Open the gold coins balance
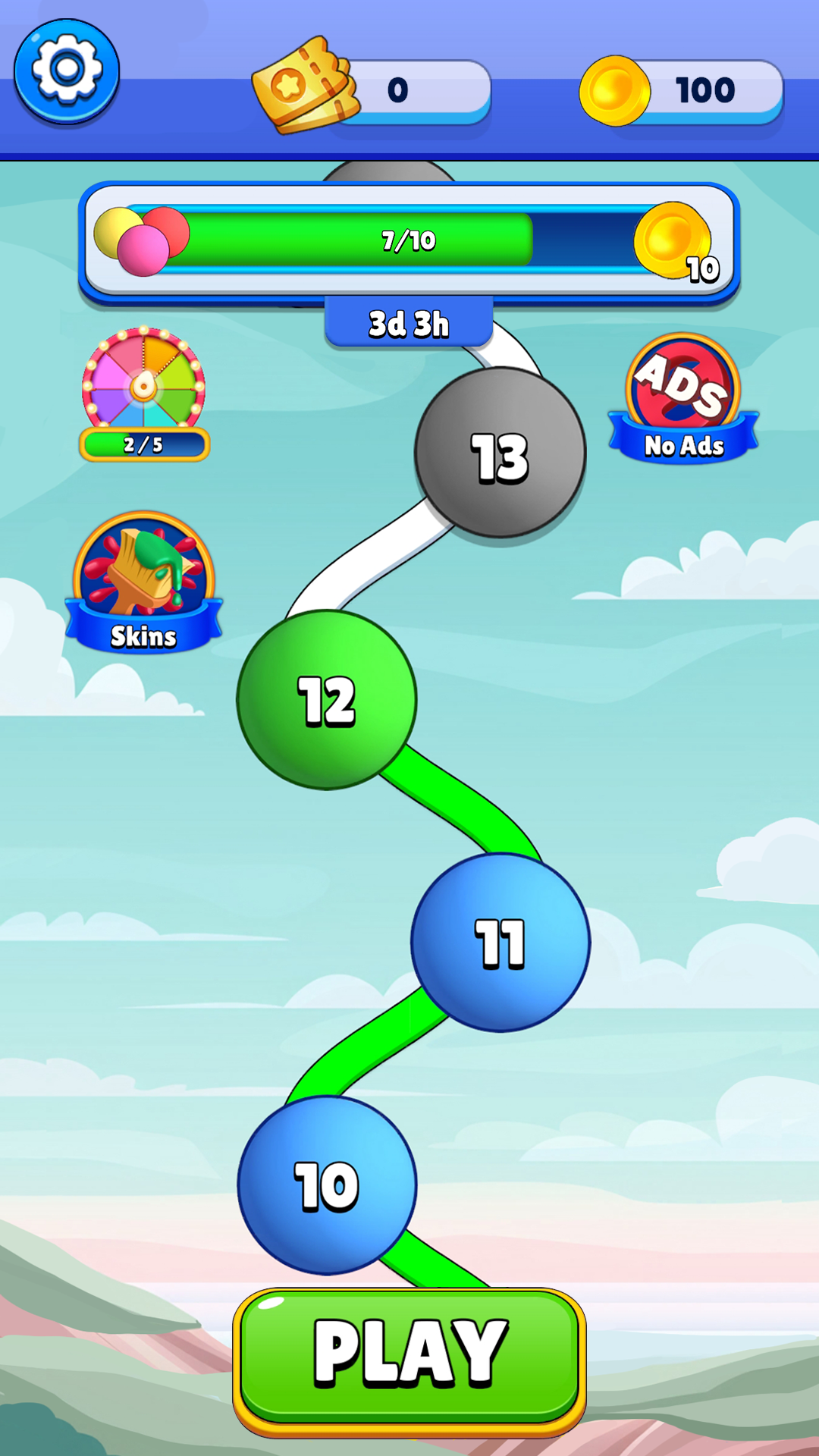819x1456 pixels. tap(681, 91)
